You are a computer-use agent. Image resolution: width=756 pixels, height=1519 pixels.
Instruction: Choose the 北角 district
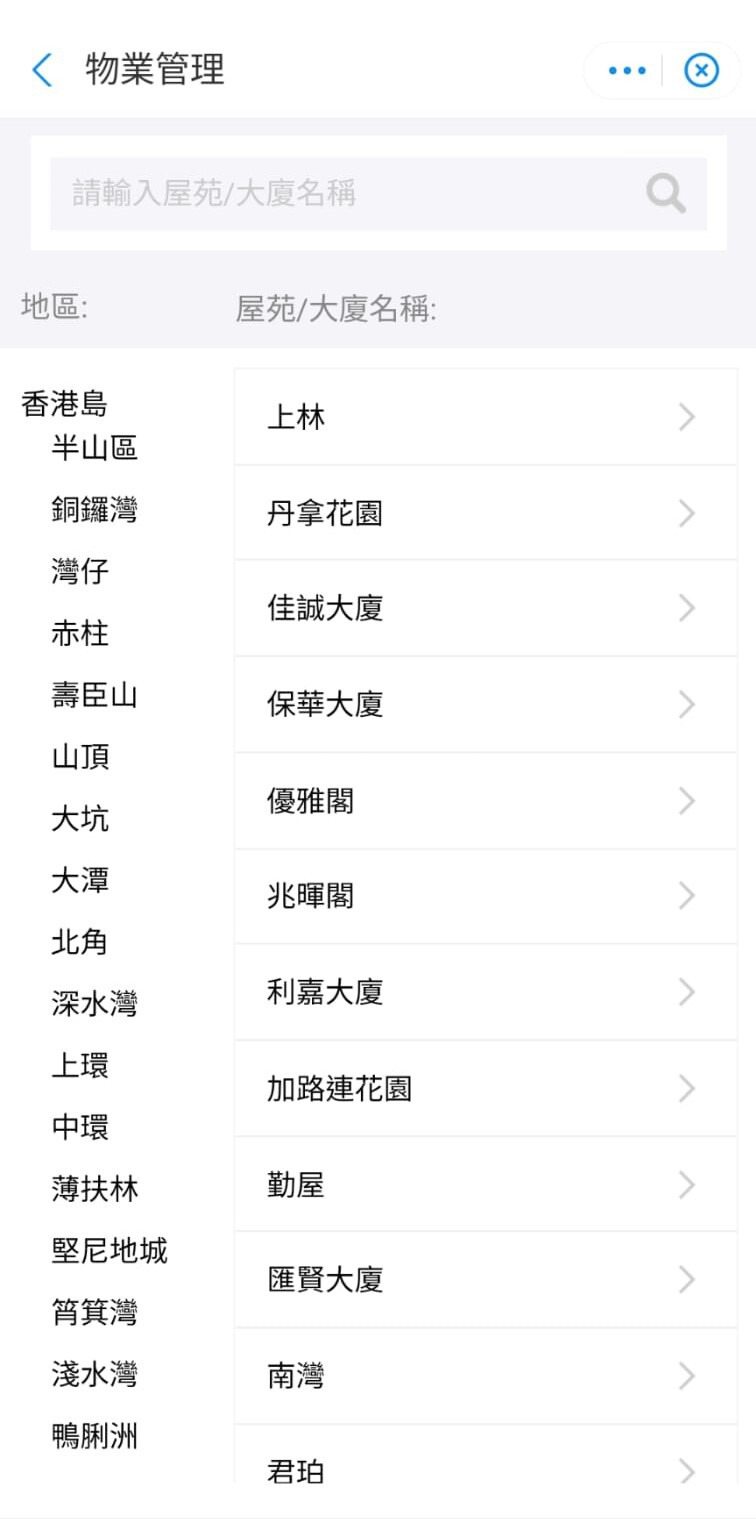80,942
